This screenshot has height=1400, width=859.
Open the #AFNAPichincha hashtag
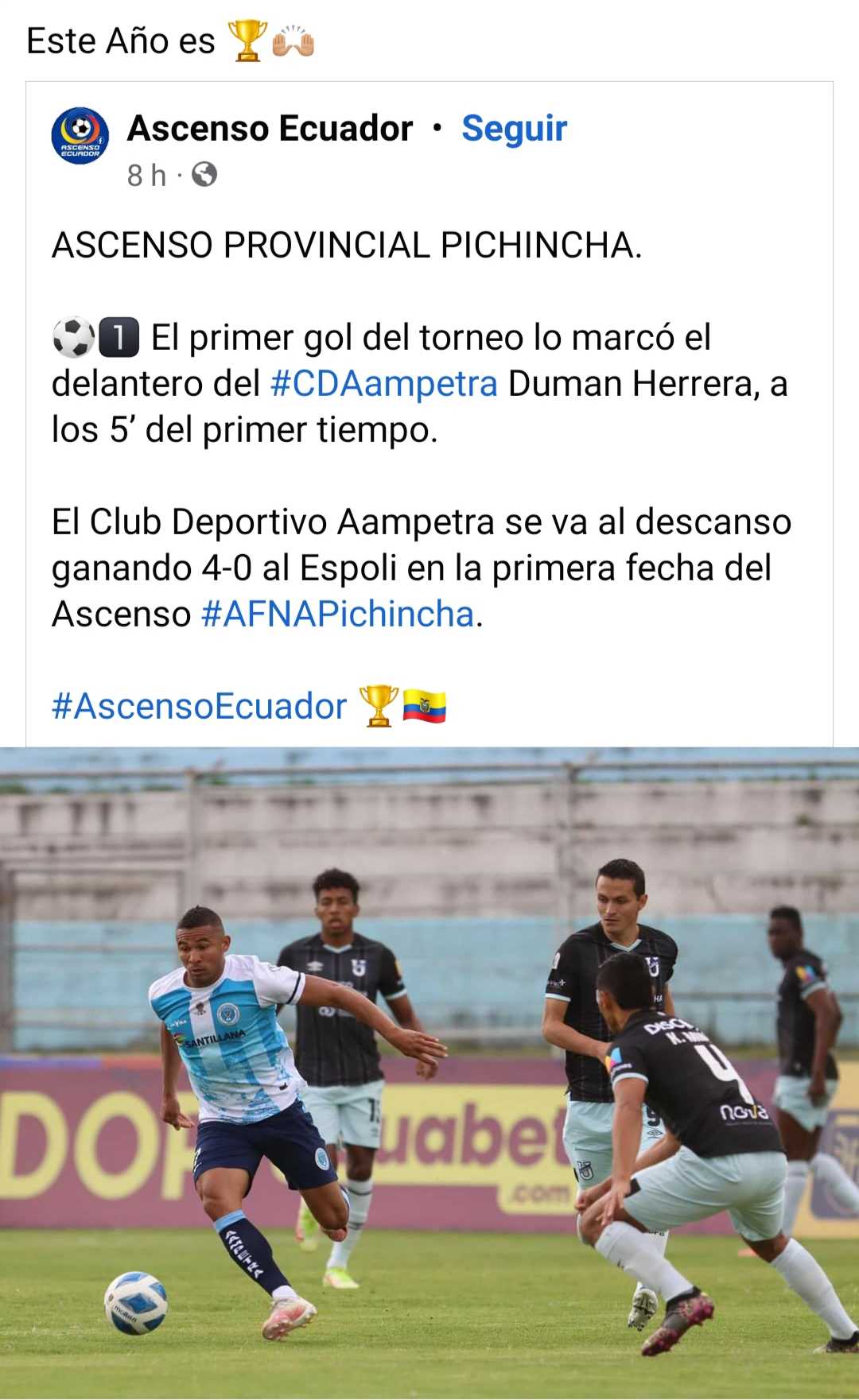338,615
